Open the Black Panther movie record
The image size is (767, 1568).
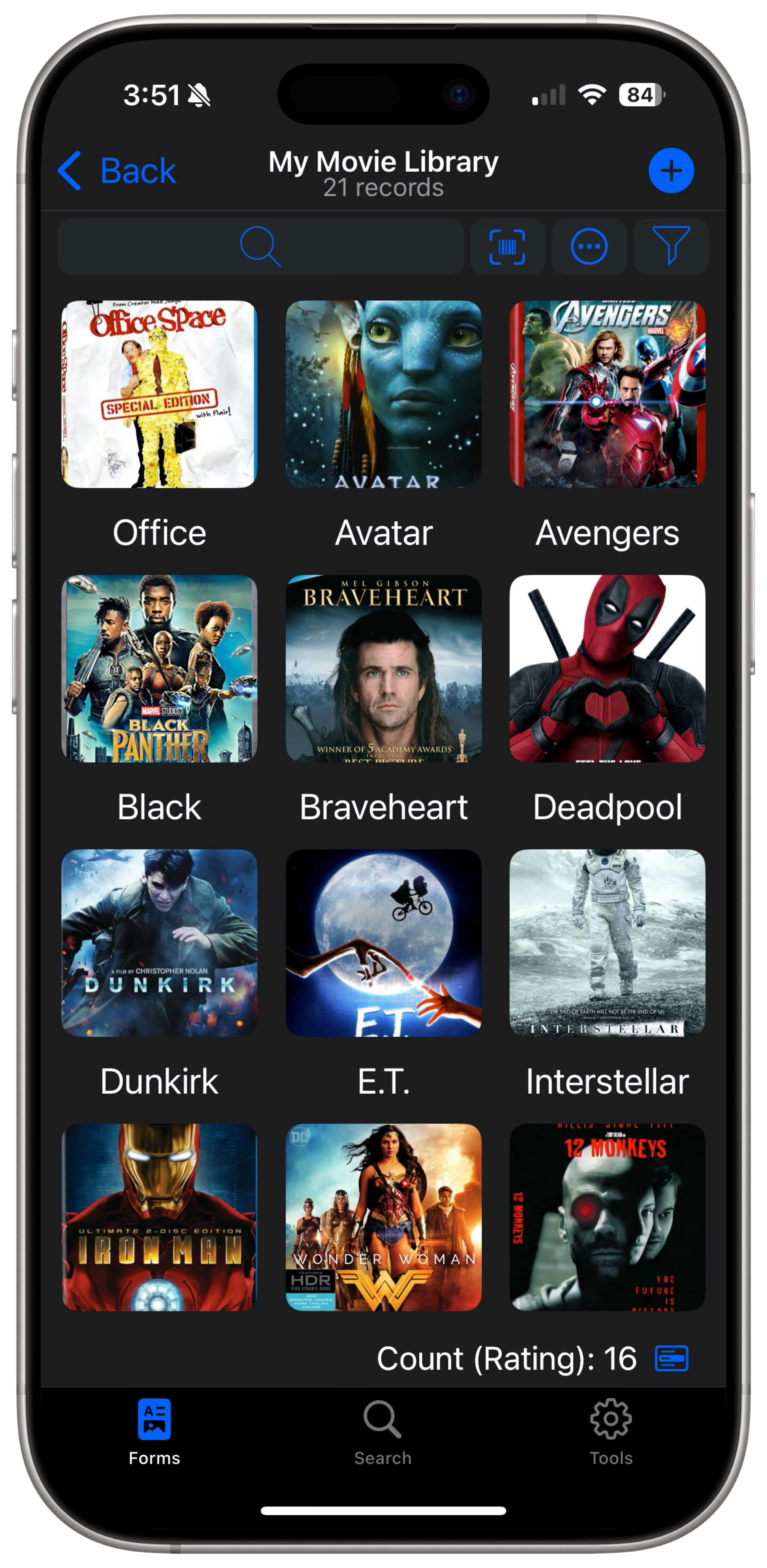point(160,668)
